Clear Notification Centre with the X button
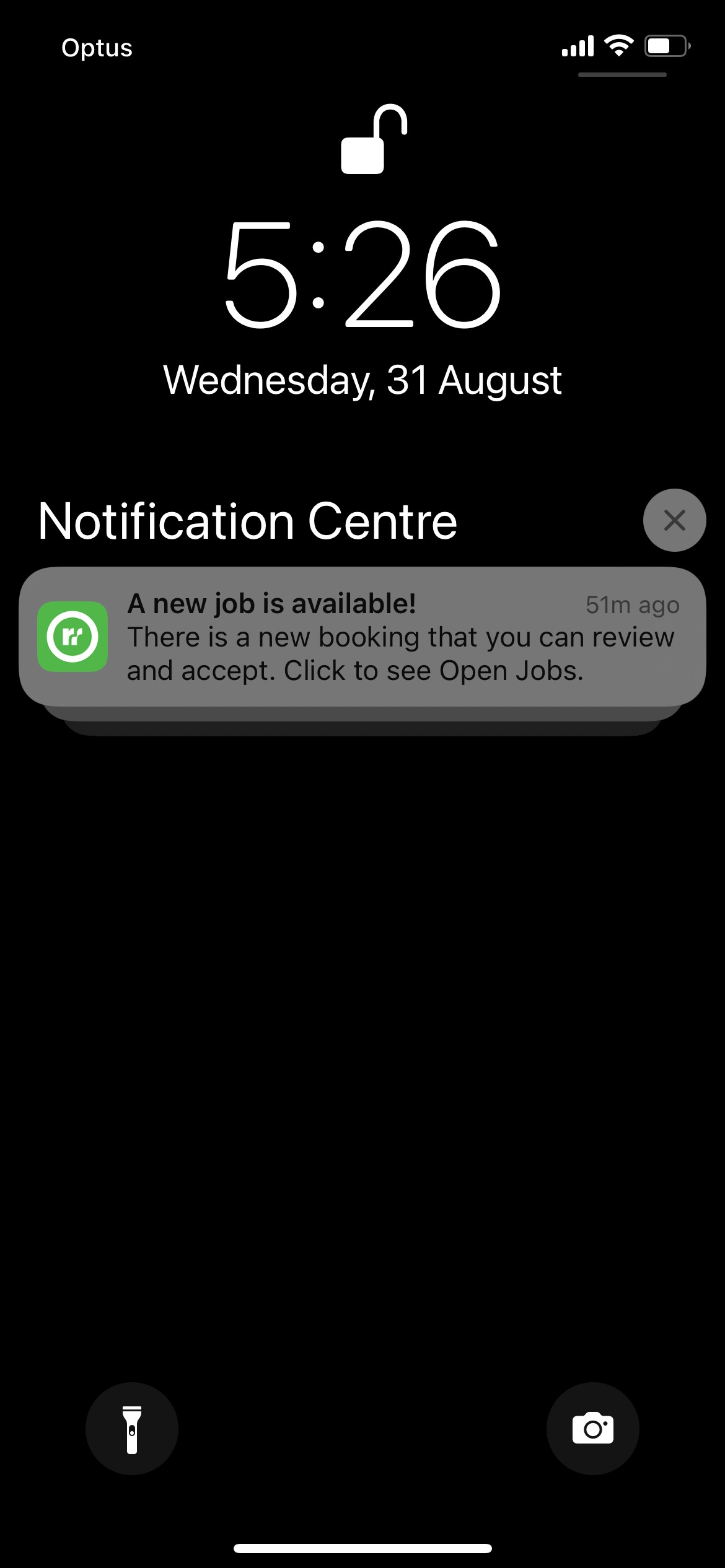725x1568 pixels. 674,520
